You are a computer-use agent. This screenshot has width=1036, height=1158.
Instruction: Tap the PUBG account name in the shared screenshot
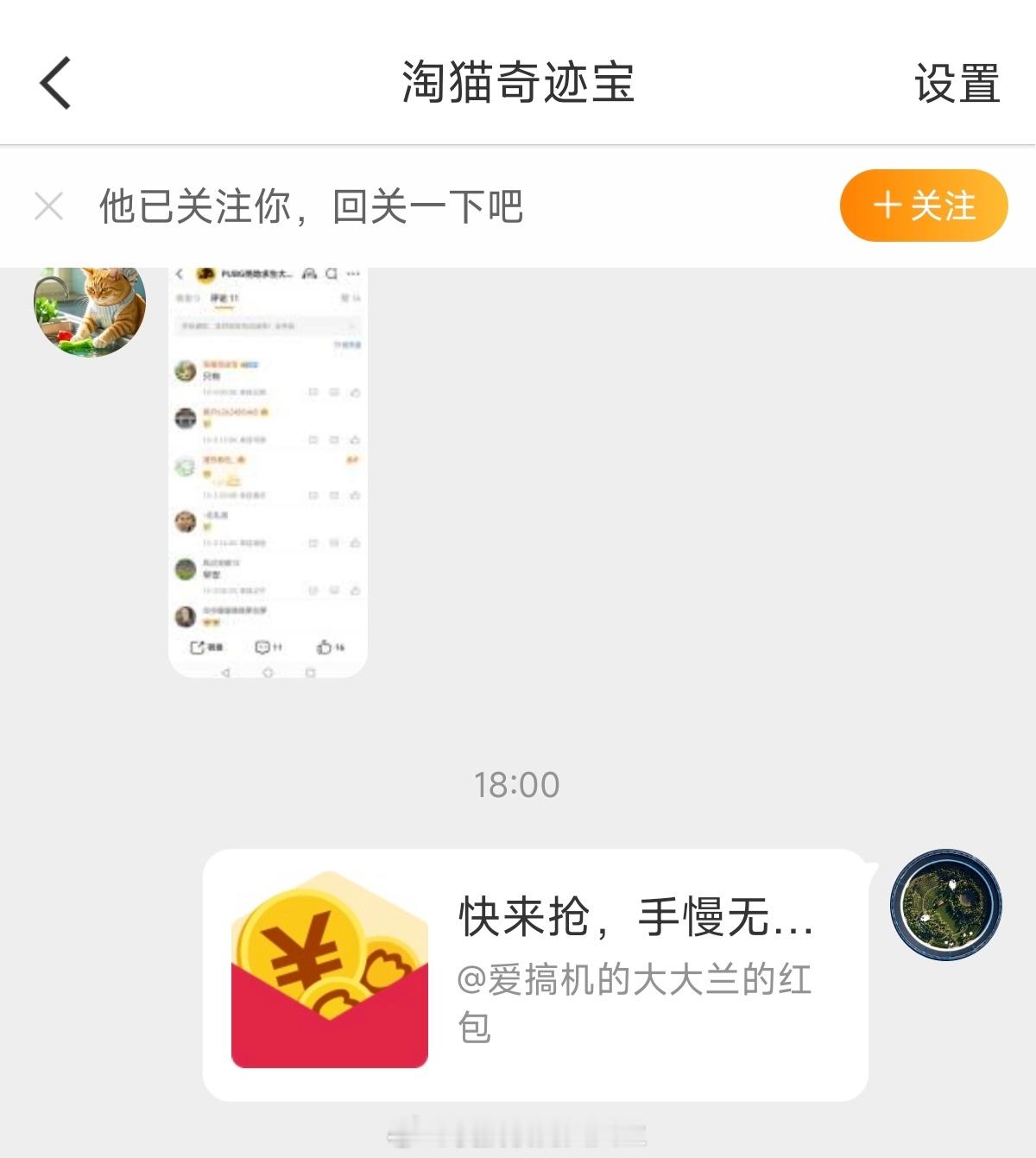(x=256, y=274)
